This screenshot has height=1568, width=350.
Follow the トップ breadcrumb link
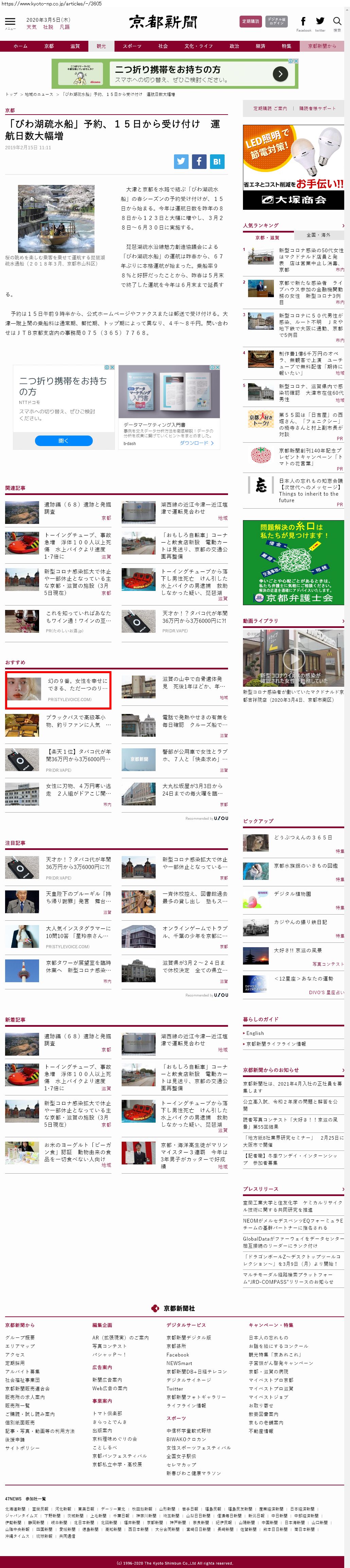(x=11, y=95)
